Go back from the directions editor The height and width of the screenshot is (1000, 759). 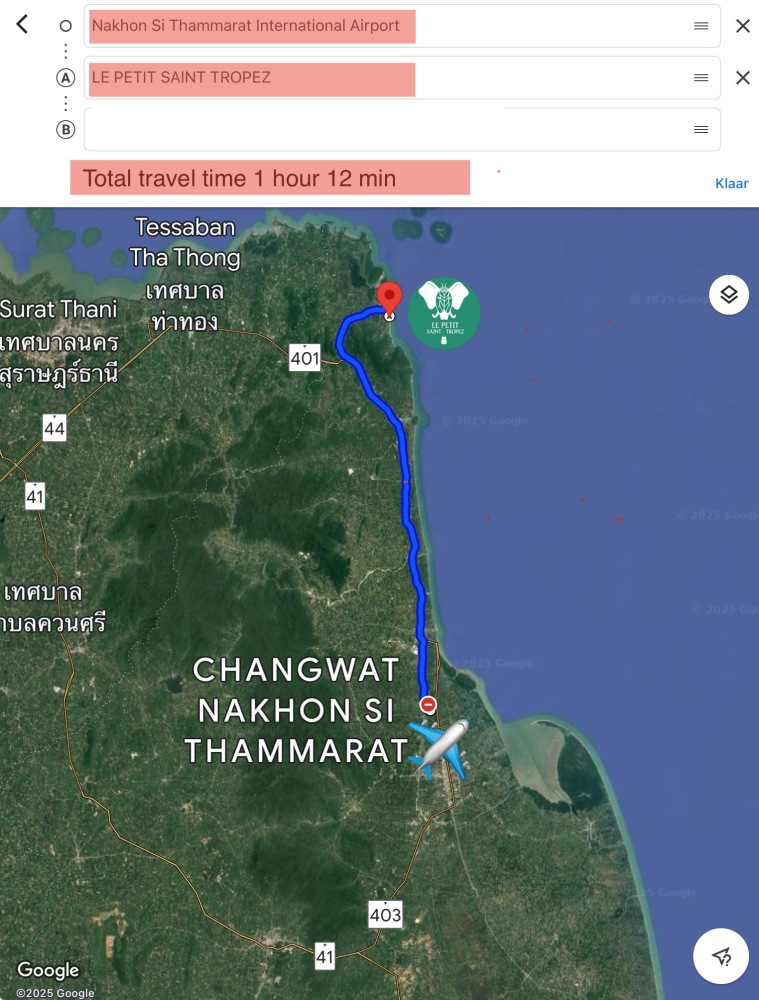[22, 25]
